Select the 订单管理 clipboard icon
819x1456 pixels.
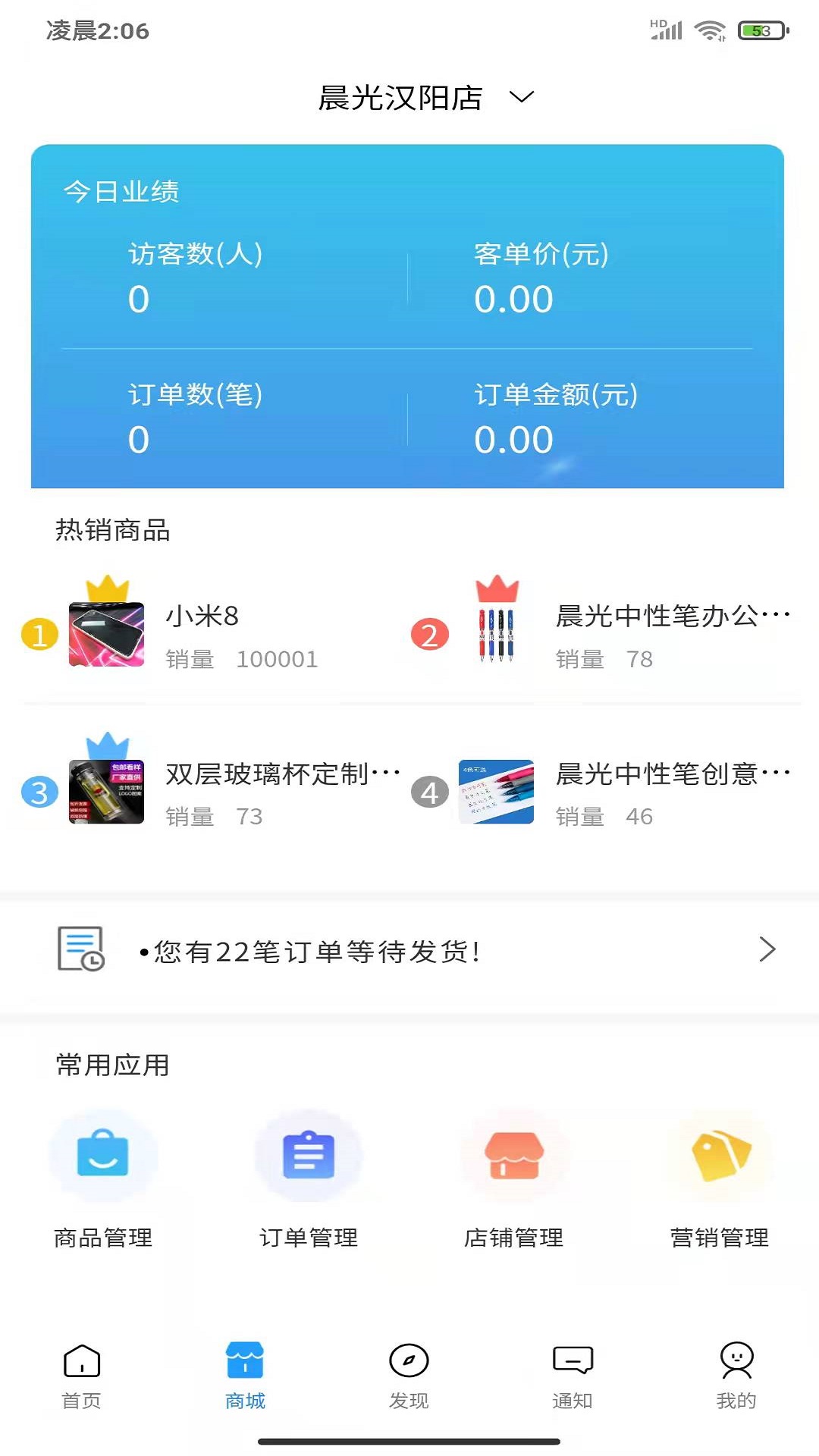click(x=309, y=1155)
